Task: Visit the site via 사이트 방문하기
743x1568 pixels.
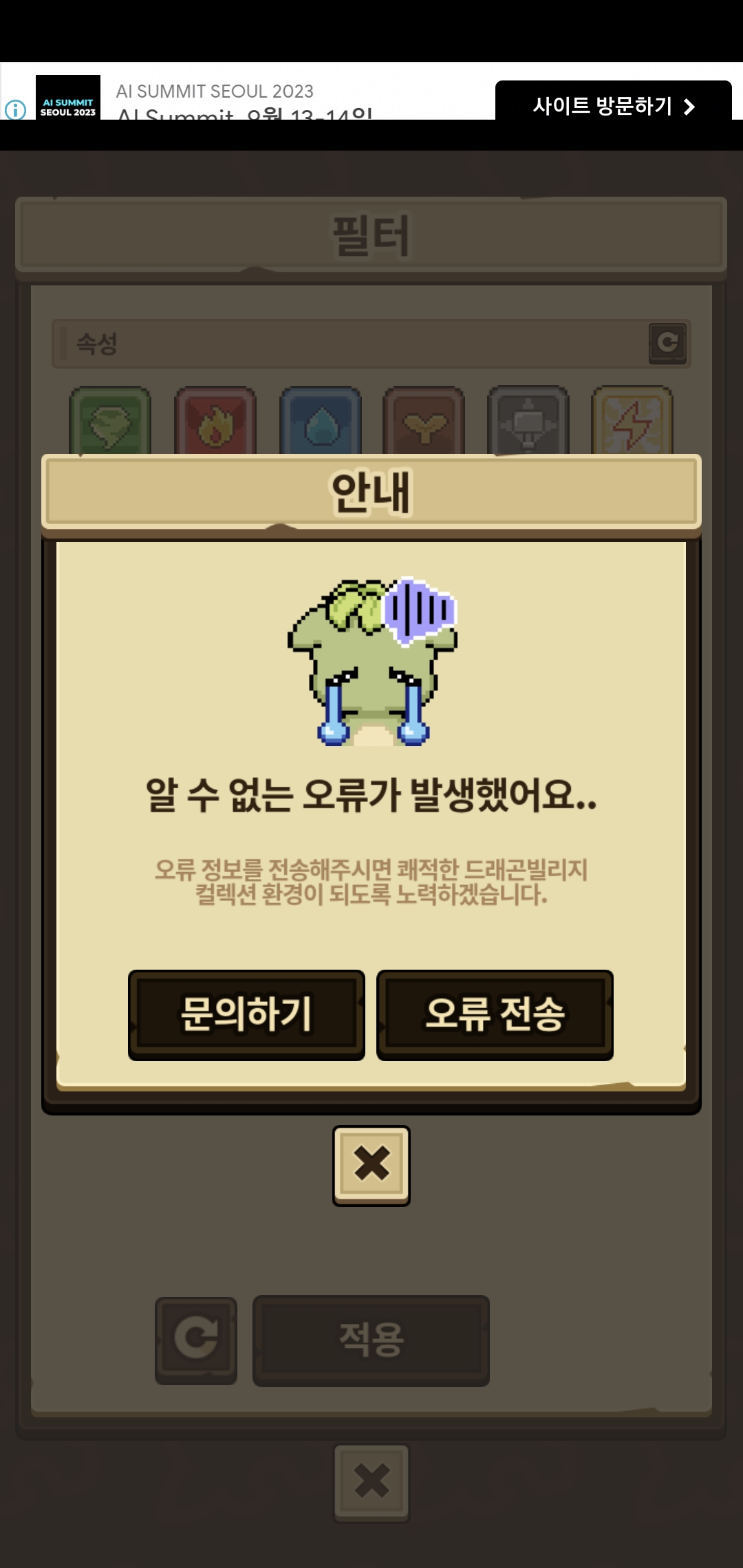Action: point(613,105)
